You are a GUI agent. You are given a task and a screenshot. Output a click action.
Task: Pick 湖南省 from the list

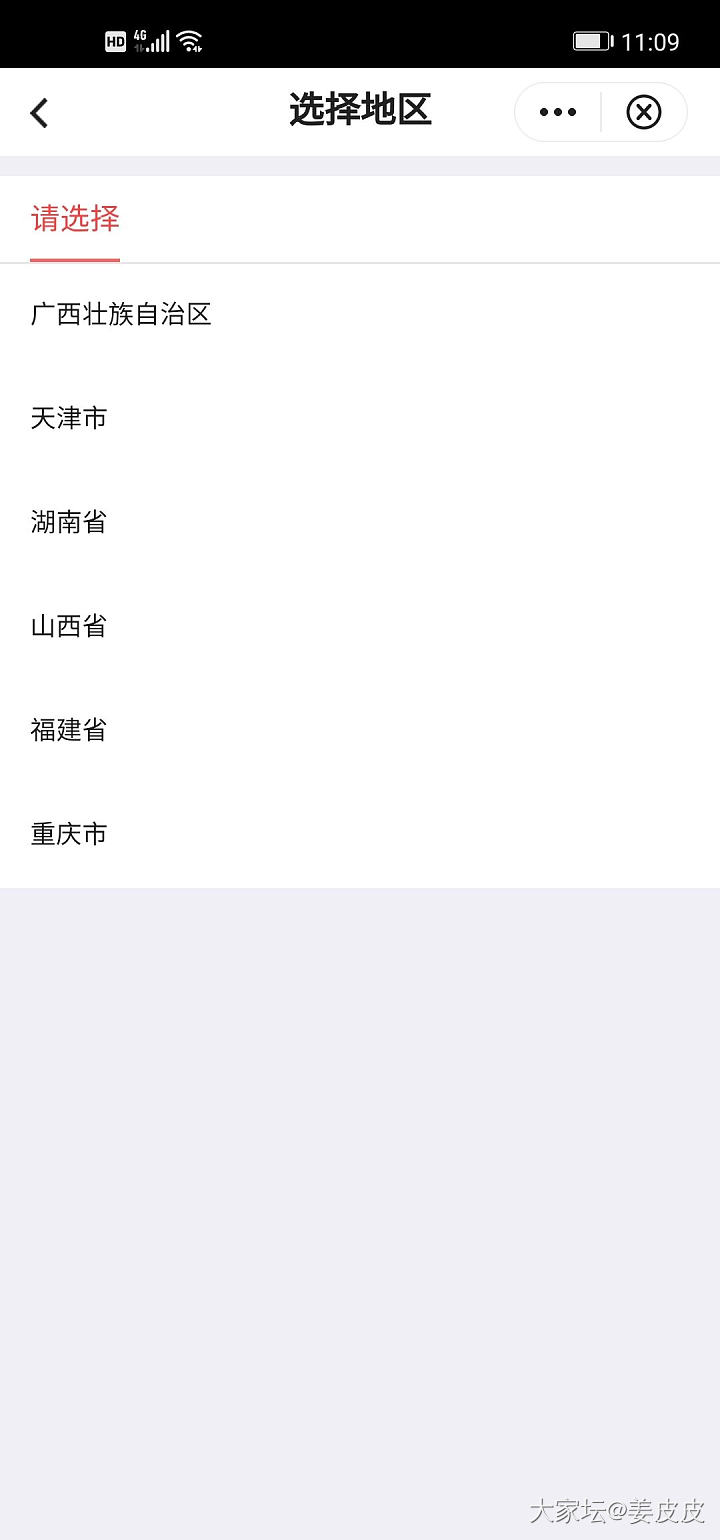[69, 522]
